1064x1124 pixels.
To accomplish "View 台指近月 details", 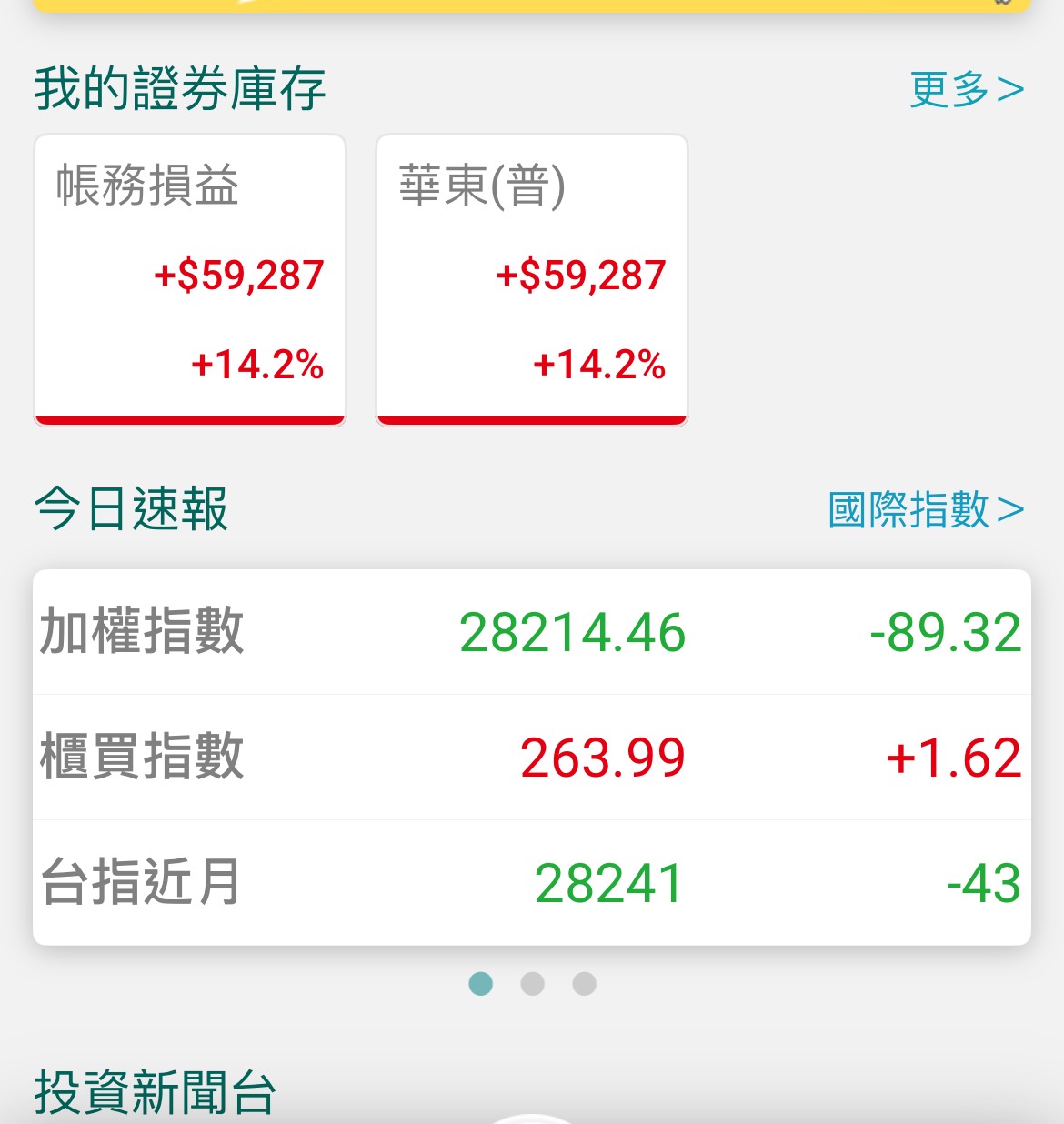I will pyautogui.click(x=532, y=883).
